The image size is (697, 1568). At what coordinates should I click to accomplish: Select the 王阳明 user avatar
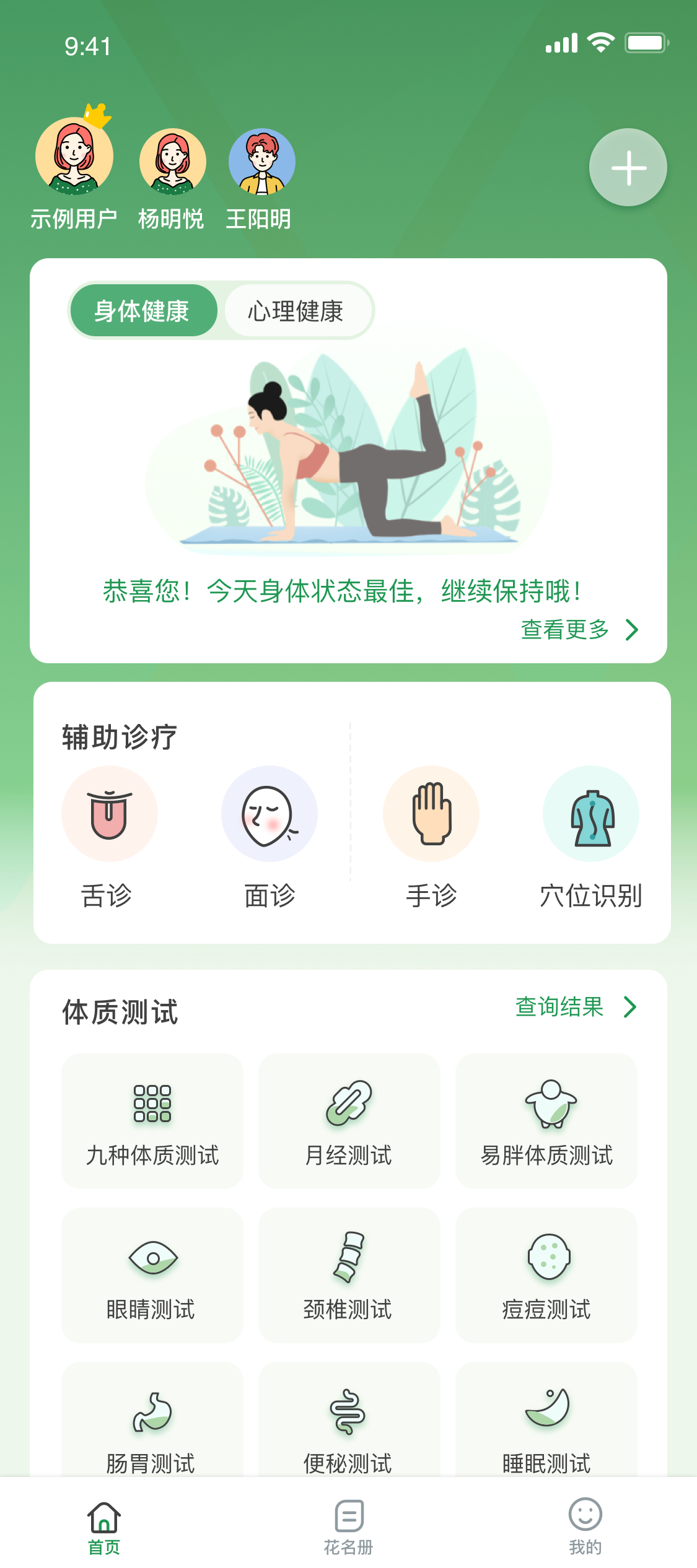pyautogui.click(x=261, y=162)
